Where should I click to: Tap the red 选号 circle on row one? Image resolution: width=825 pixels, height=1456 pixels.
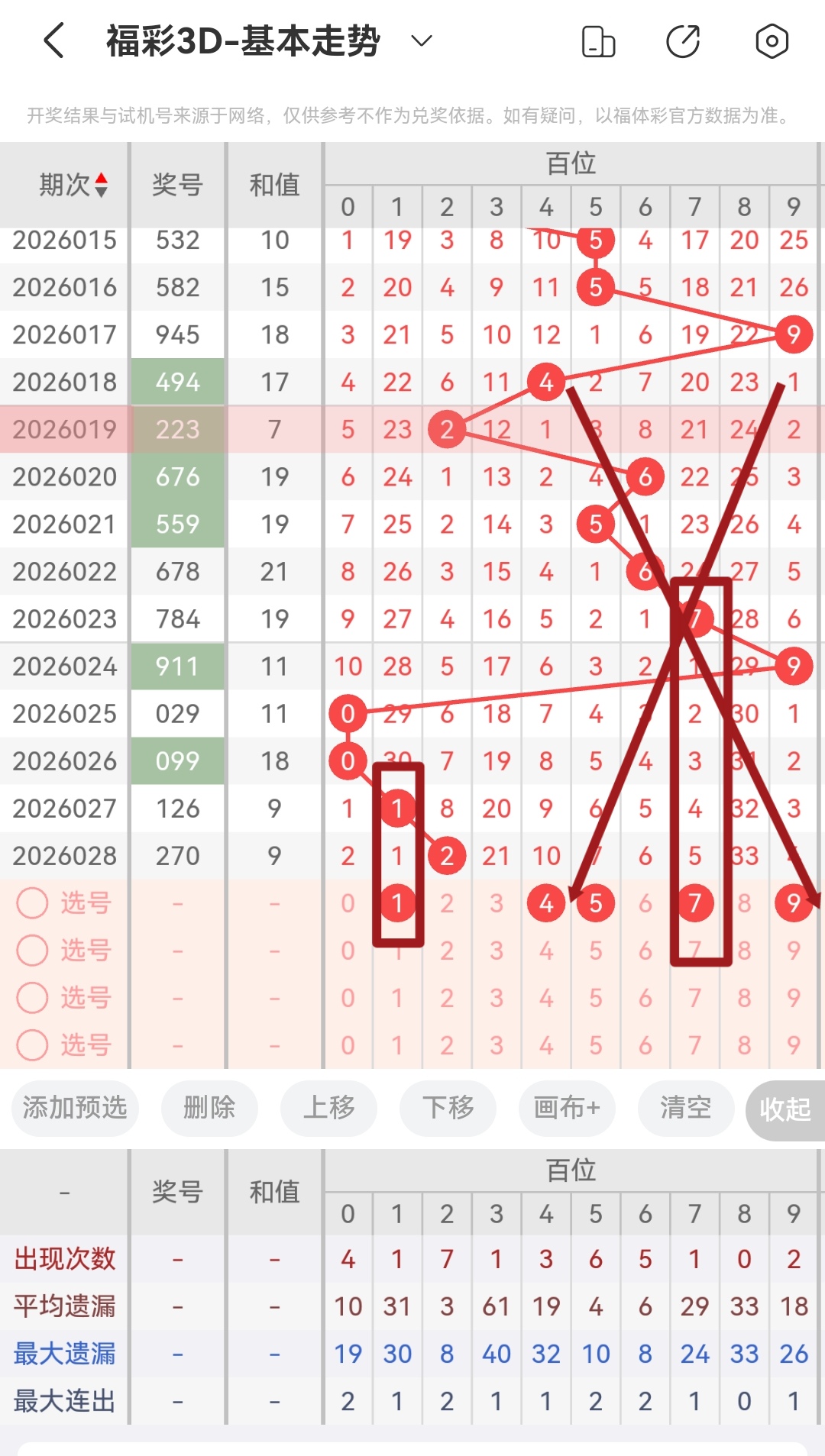(31, 902)
